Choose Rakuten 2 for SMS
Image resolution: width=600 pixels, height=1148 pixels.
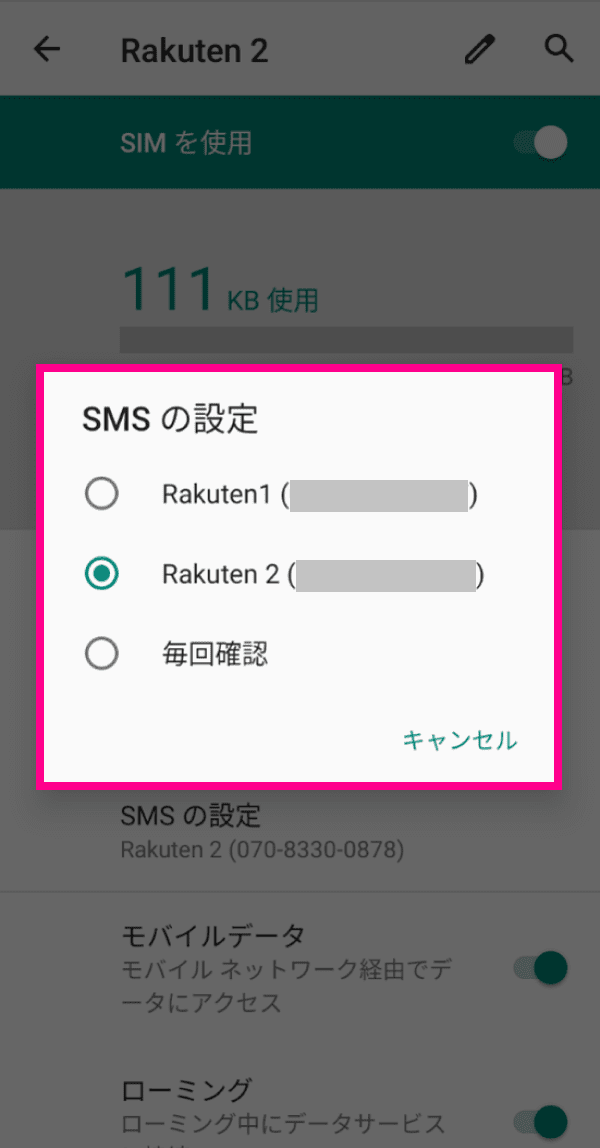[x=300, y=575]
